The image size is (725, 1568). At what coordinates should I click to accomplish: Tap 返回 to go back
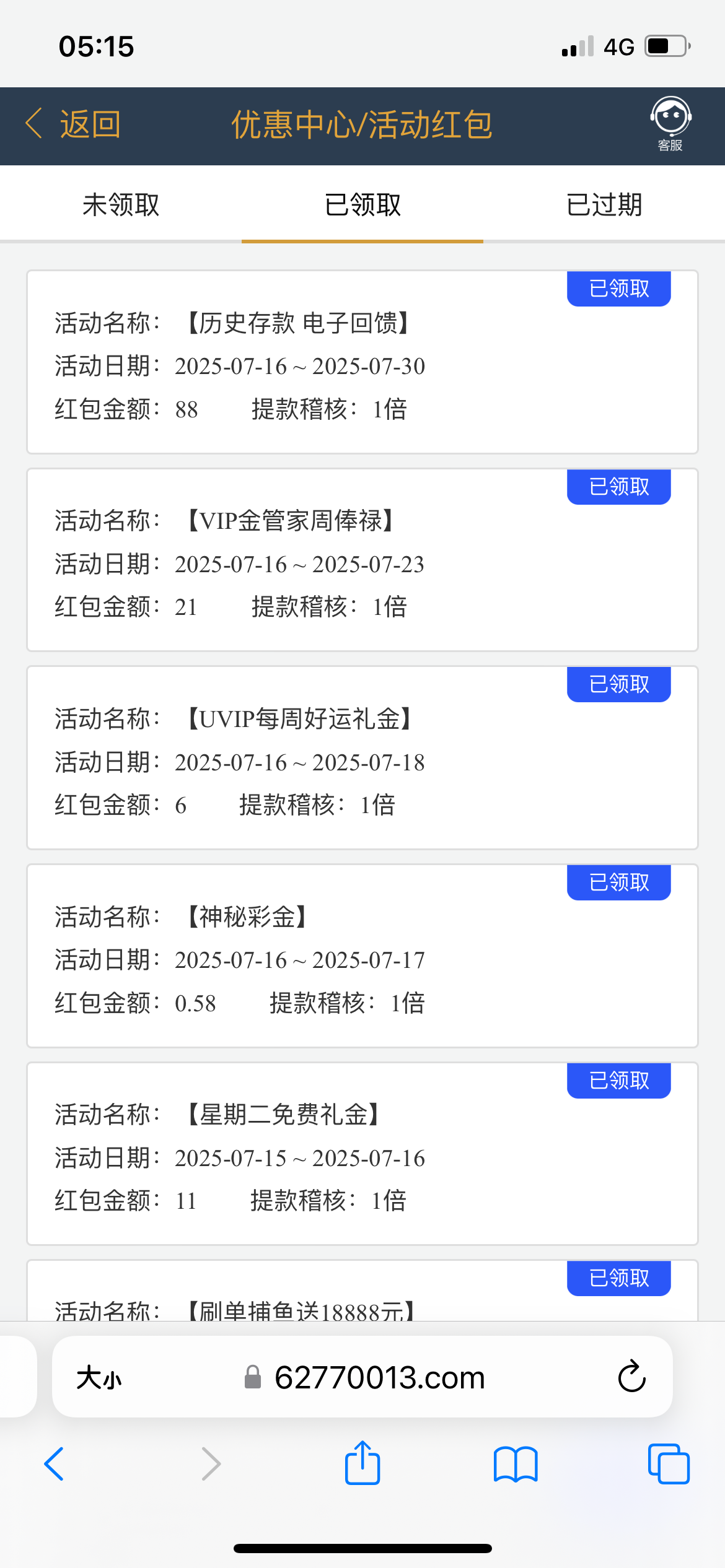[73, 124]
